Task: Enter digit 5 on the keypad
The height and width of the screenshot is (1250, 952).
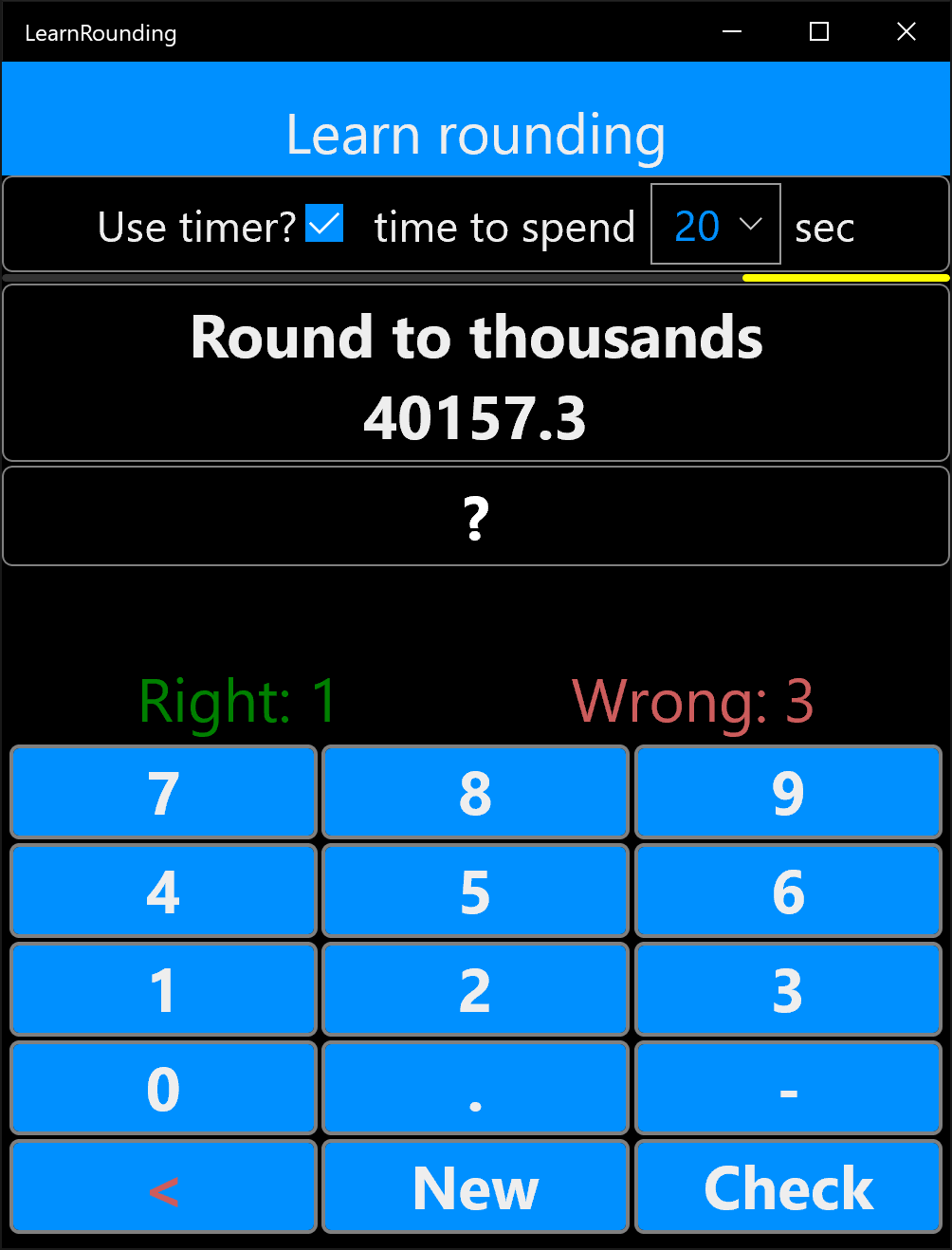Action: (x=475, y=892)
